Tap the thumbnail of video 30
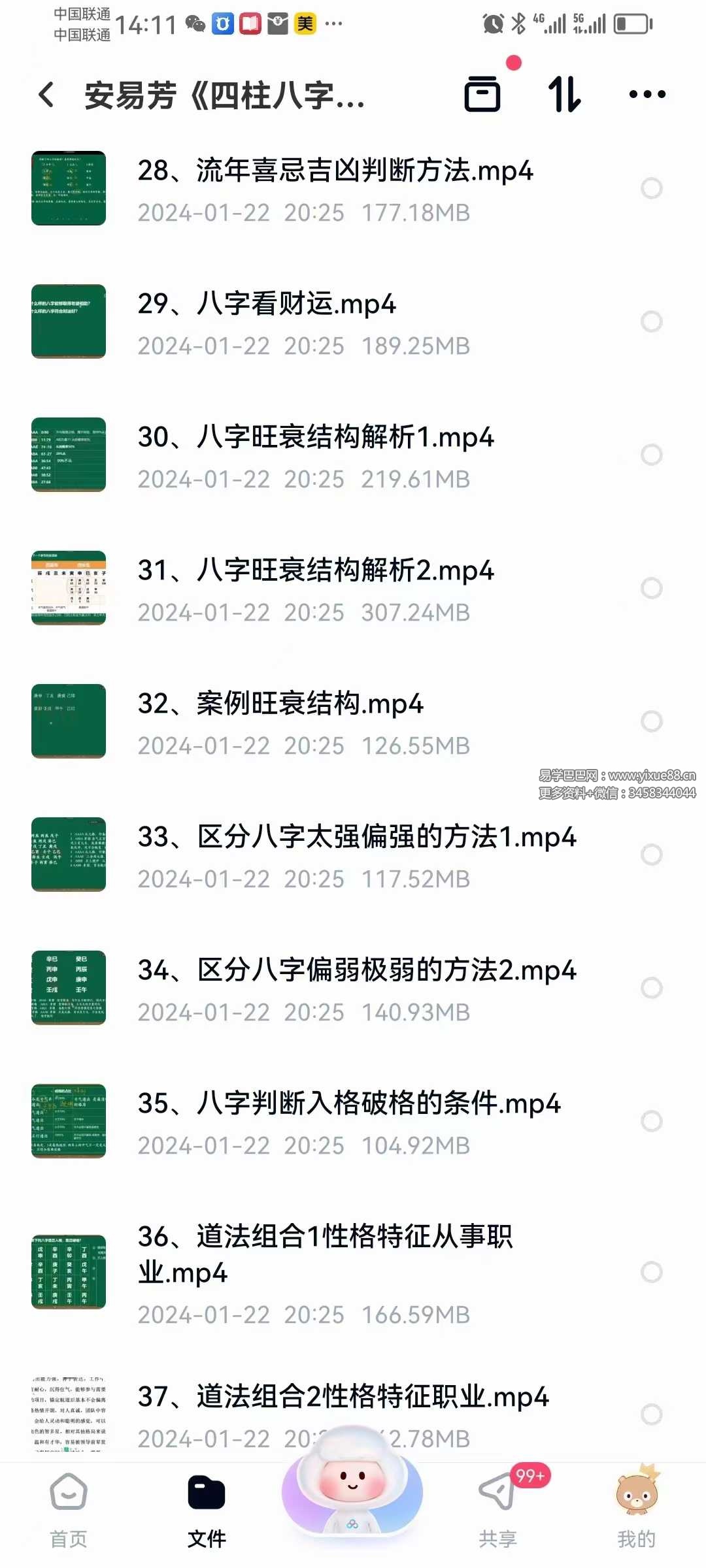This screenshot has width=706, height=1568. click(x=68, y=455)
